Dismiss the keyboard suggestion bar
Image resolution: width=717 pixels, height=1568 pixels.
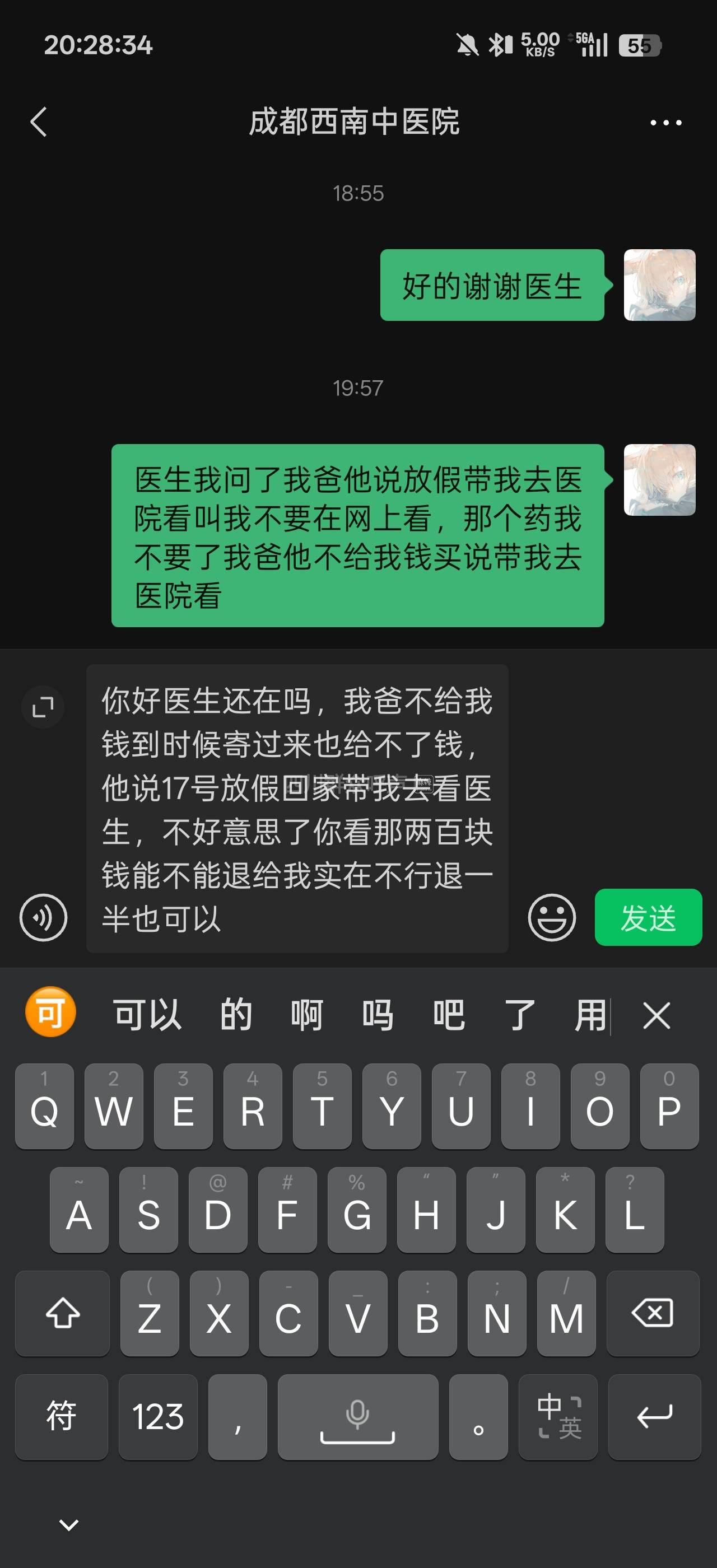(656, 1015)
